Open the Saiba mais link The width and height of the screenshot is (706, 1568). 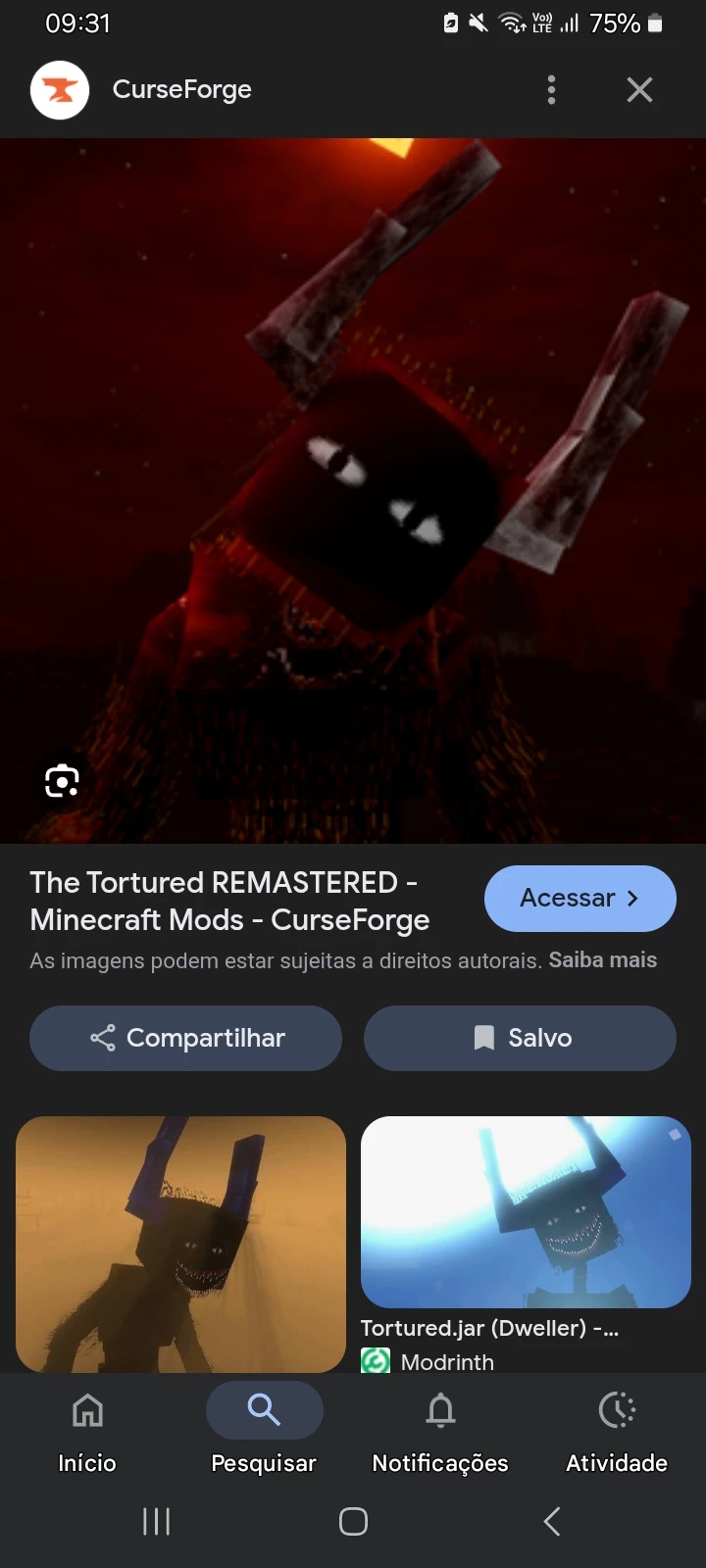[602, 960]
